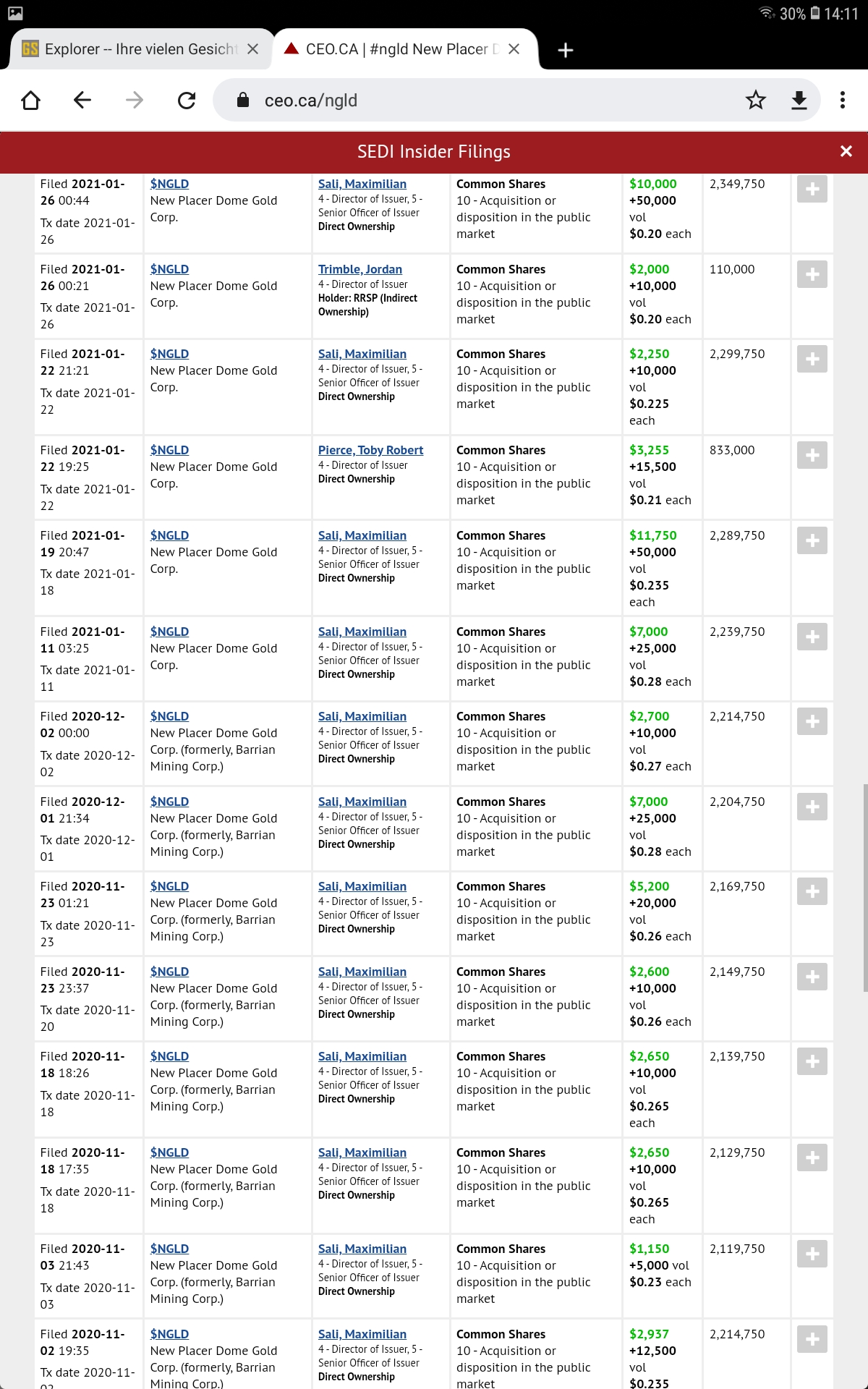The image size is (868, 1389).
Task: Expand the Pierce, Toby Robert filing row
Action: [x=812, y=455]
